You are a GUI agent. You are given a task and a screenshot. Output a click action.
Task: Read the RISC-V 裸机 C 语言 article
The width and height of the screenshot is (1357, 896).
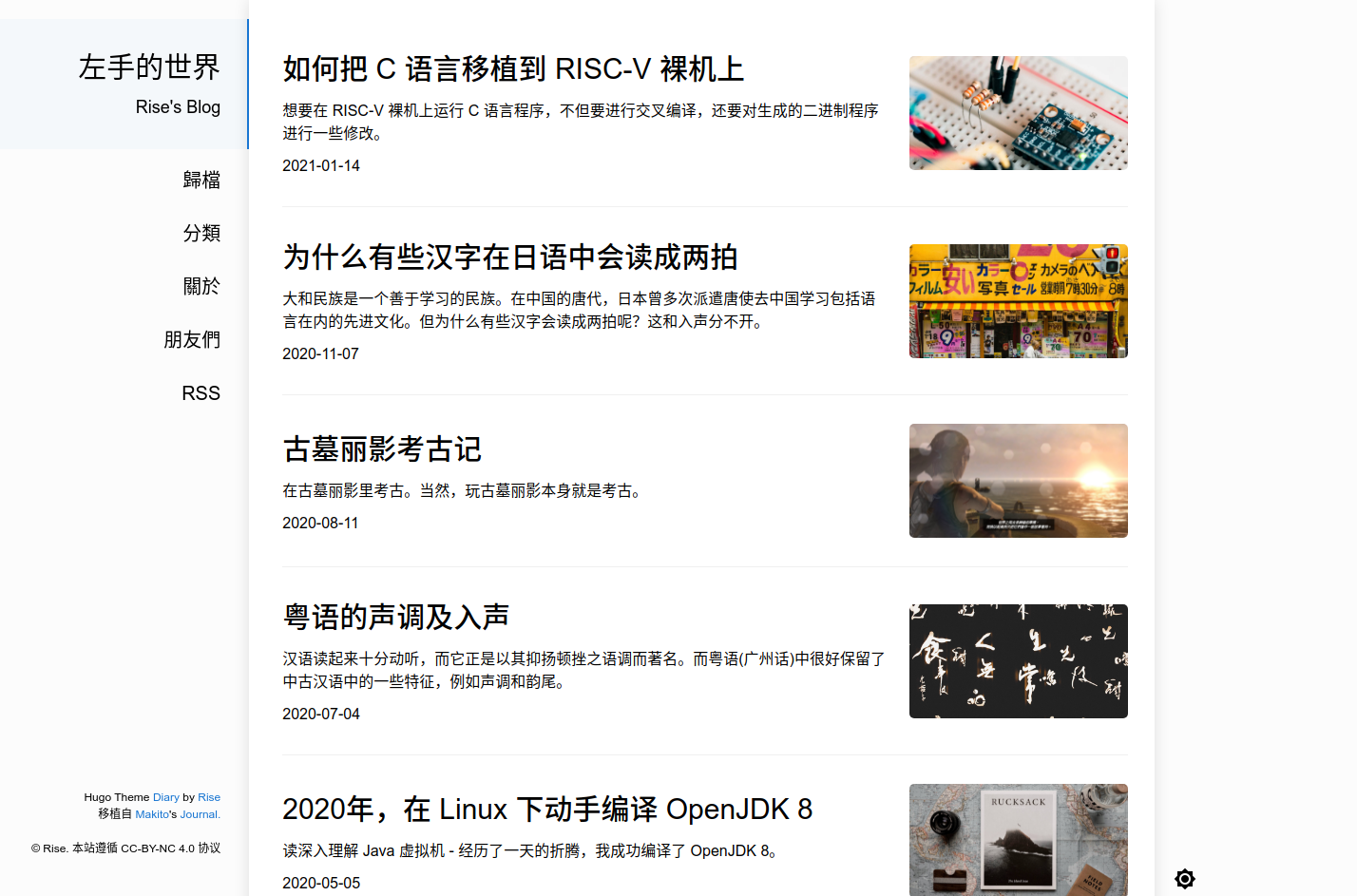click(513, 69)
